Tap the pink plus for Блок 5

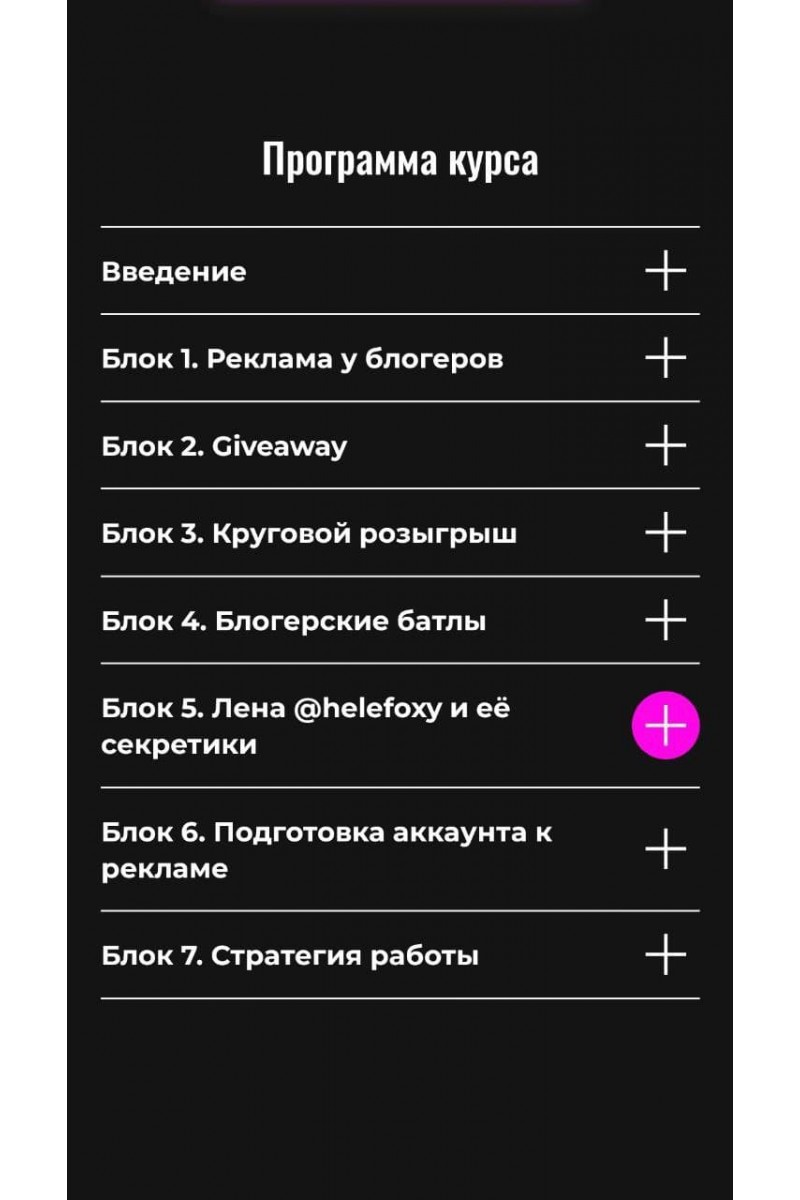pyautogui.click(x=665, y=725)
